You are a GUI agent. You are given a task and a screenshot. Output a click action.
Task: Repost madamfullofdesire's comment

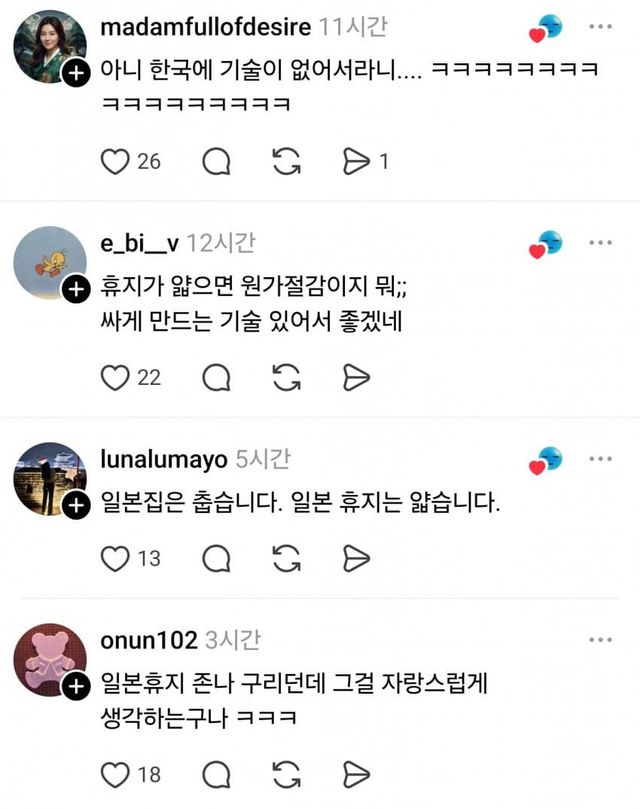pyautogui.click(x=286, y=160)
